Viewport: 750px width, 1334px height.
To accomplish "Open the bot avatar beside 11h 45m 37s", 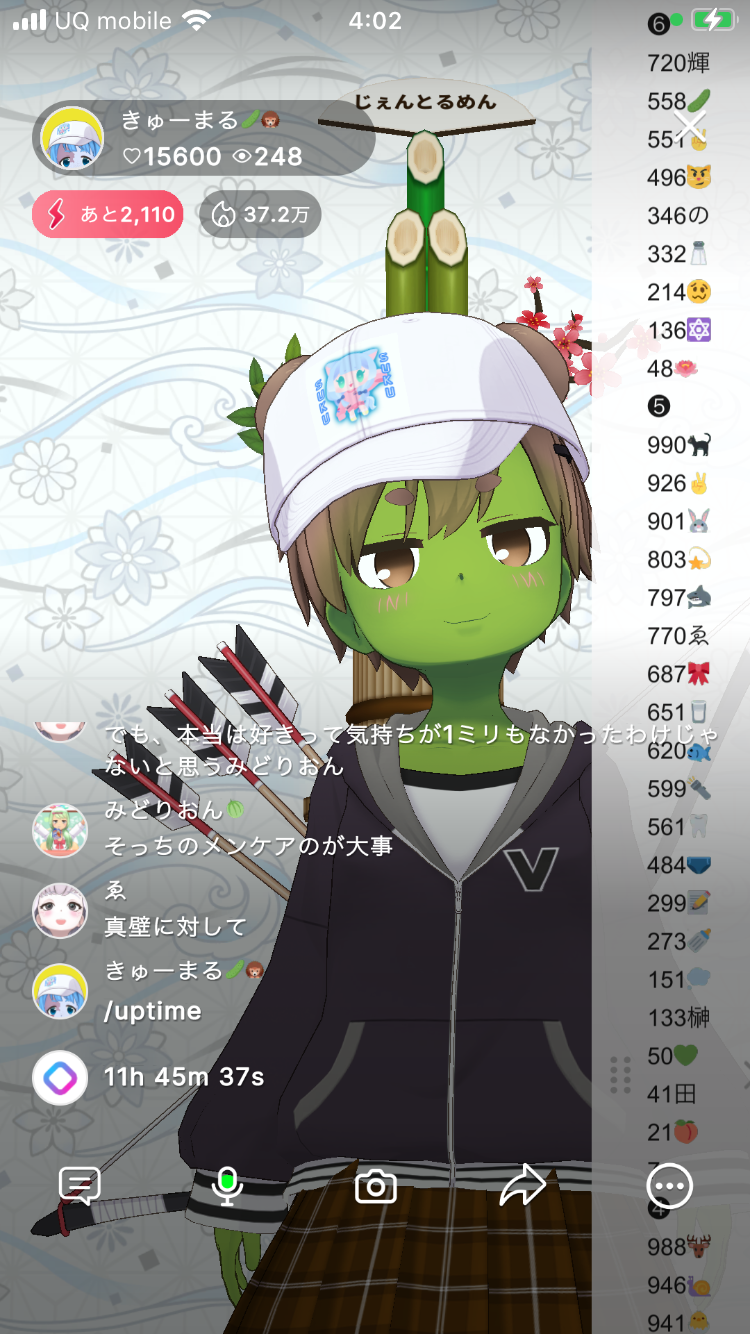I will (60, 1077).
